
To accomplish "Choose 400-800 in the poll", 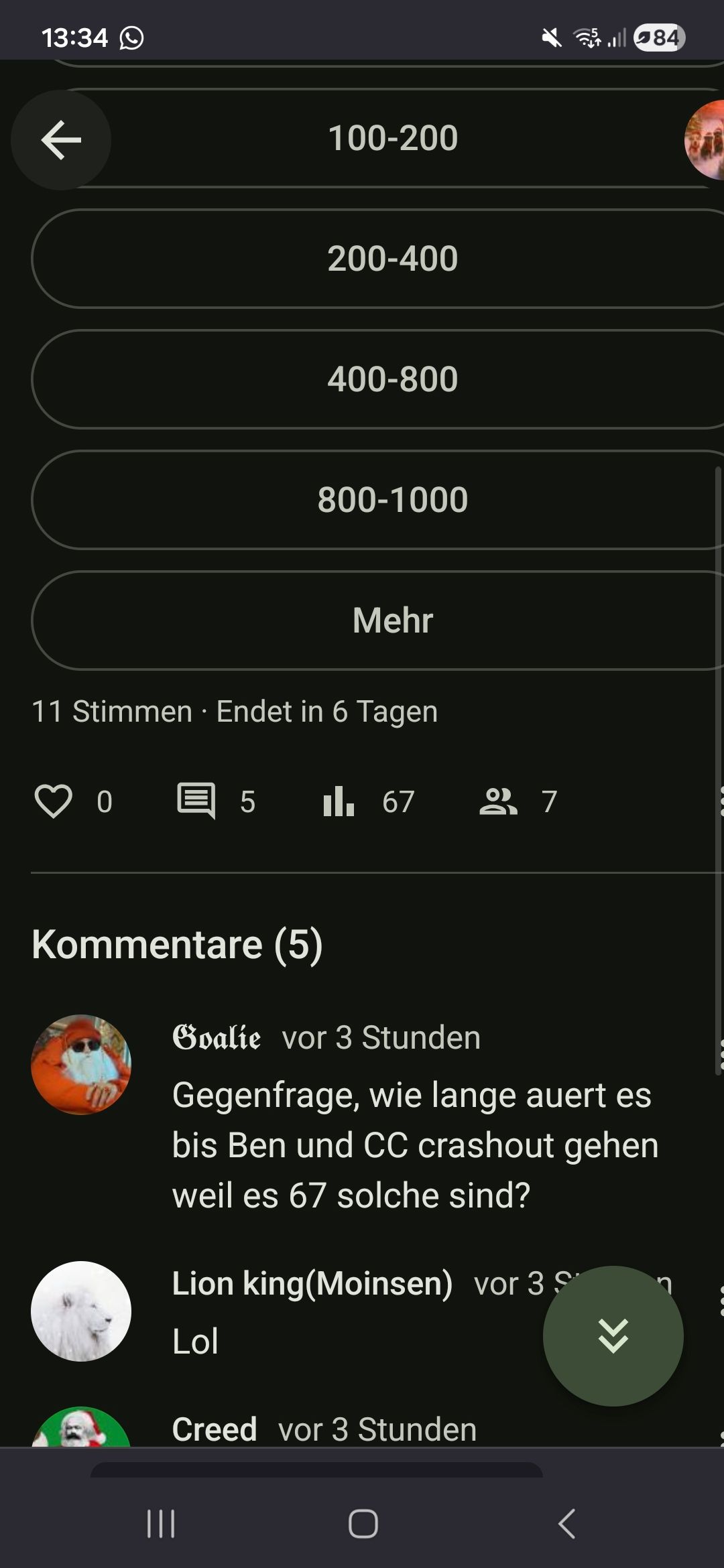I will click(x=393, y=379).
